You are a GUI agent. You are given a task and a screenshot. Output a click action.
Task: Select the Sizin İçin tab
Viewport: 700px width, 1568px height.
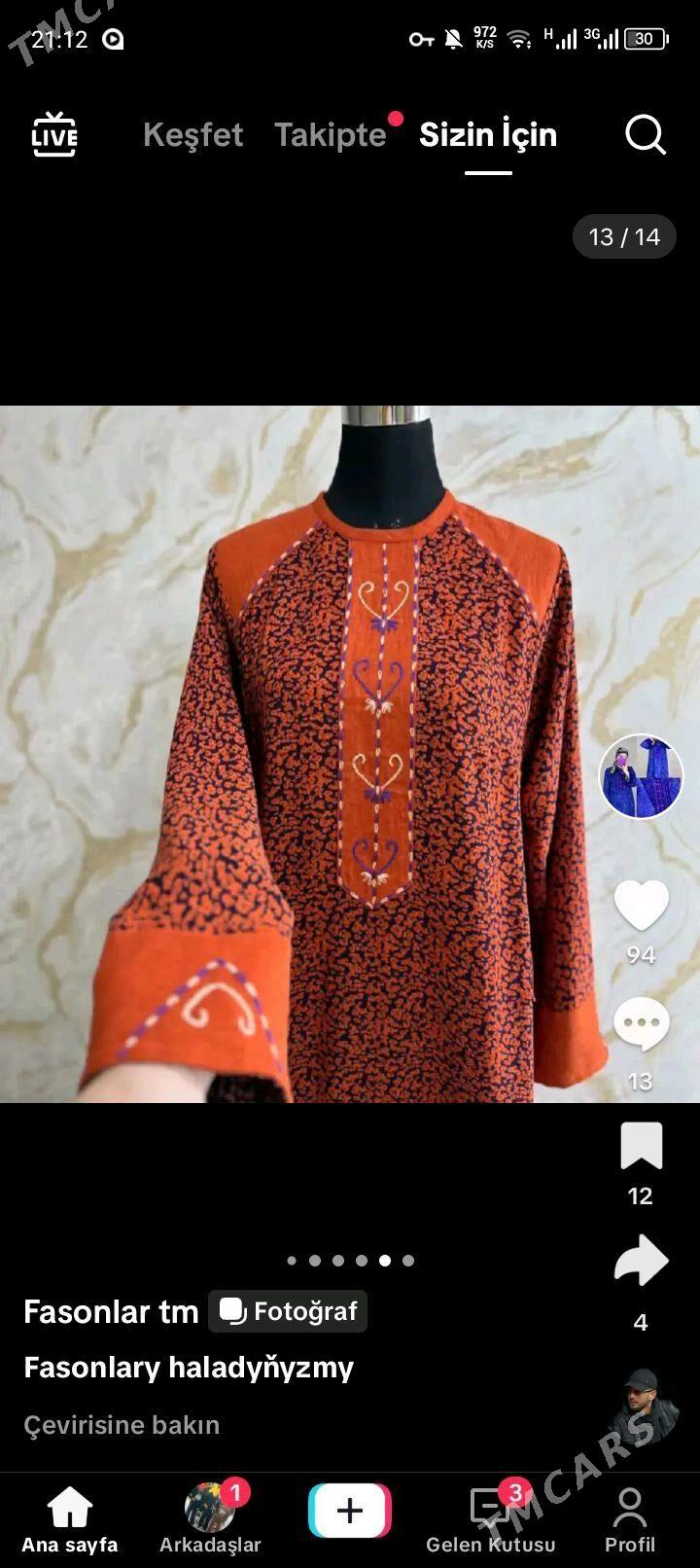(x=488, y=134)
